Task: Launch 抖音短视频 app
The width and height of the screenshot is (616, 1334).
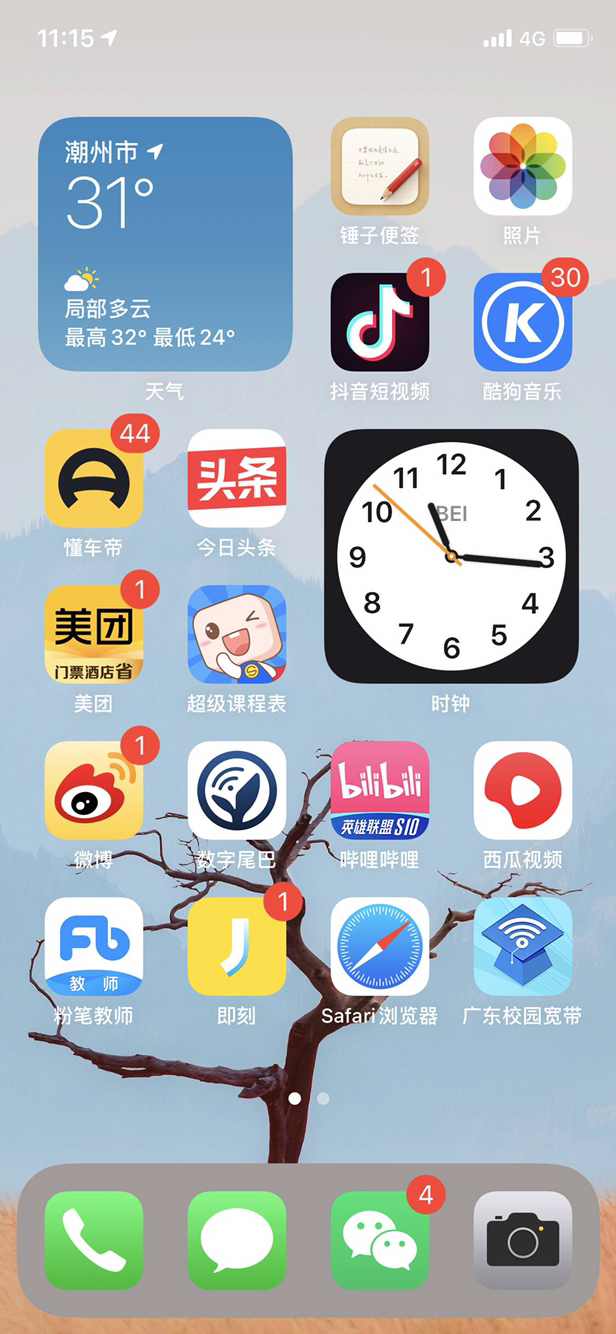Action: coord(380,322)
